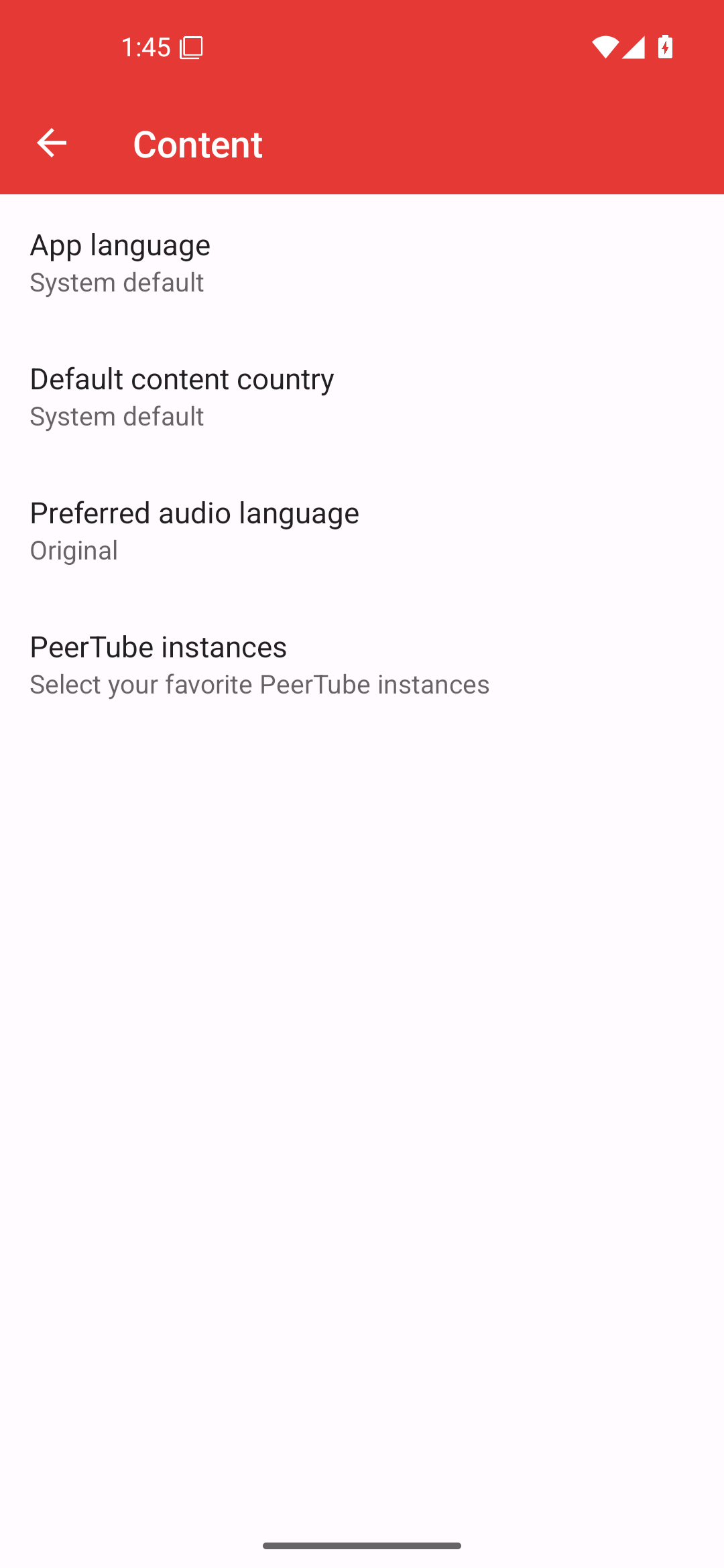Open the App language setting
The width and height of the screenshot is (724, 1568).
(362, 262)
